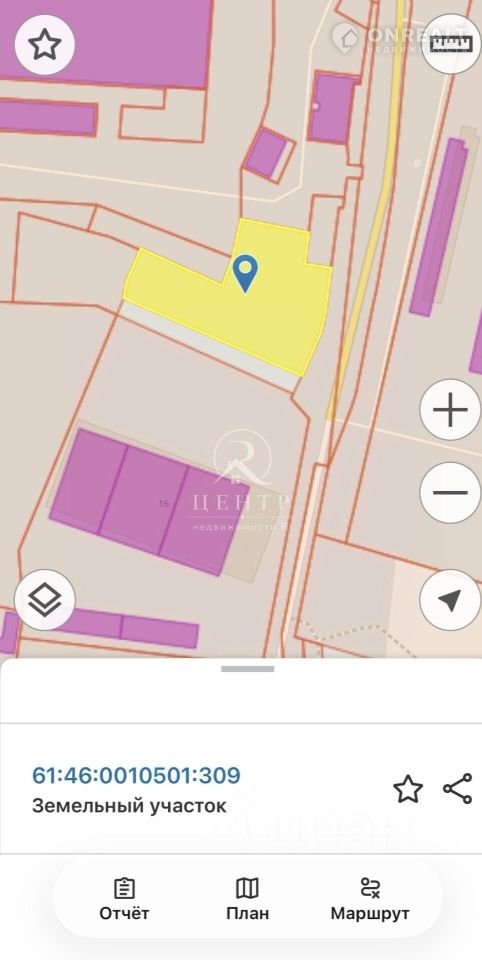Image resolution: width=482 pixels, height=960 pixels.
Task: Tap the blue location pin on the parcel
Action: [245, 273]
